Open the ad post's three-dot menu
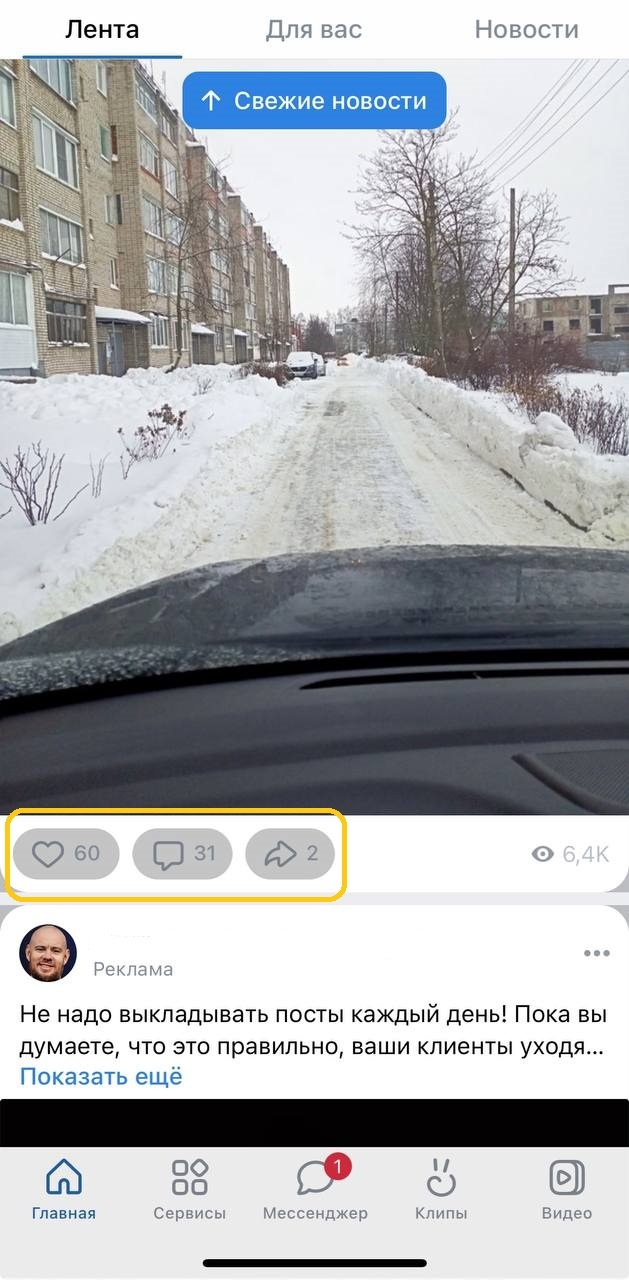The width and height of the screenshot is (629, 1280). [x=596, y=953]
